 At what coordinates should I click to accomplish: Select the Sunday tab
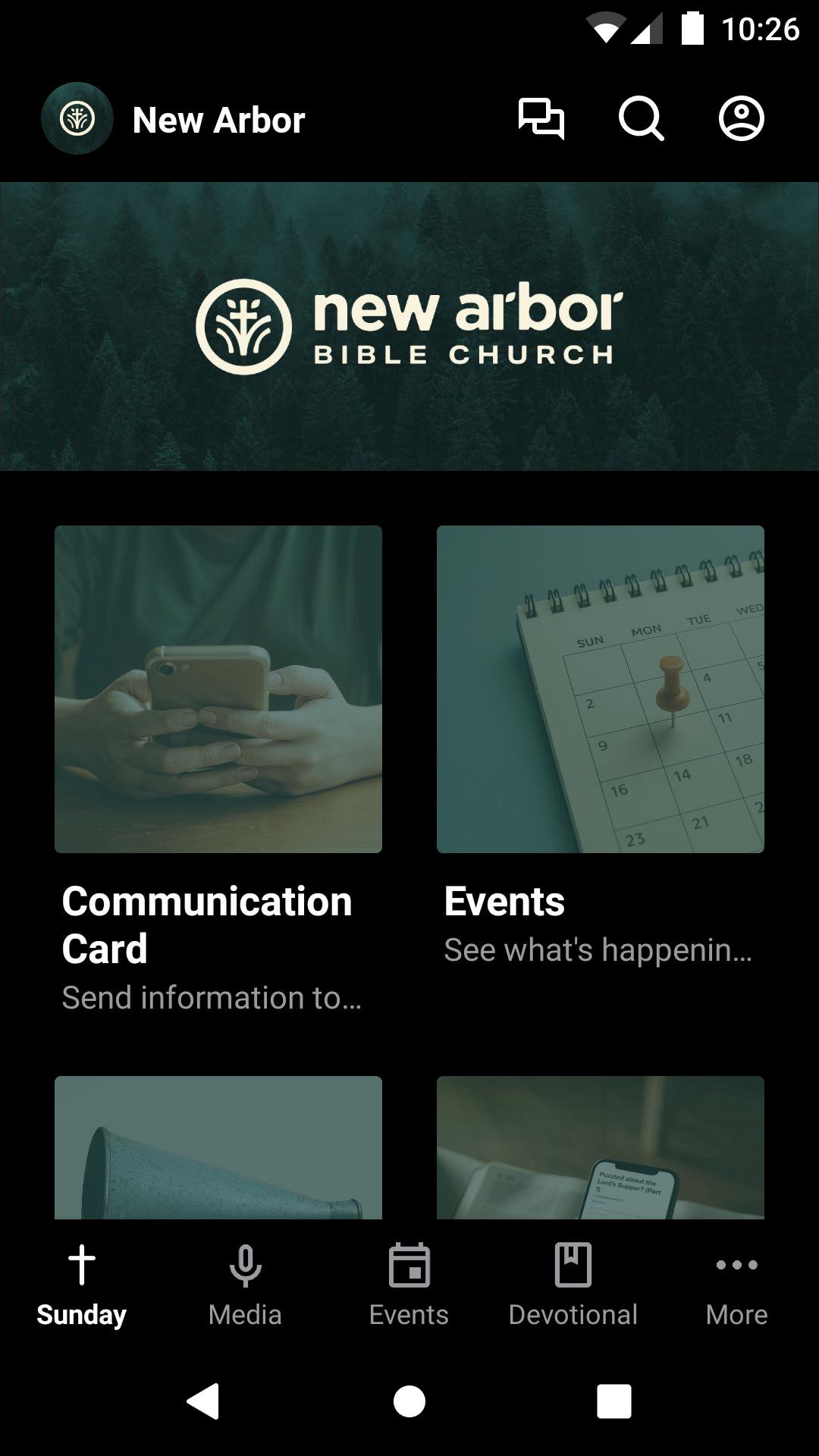click(x=82, y=1285)
